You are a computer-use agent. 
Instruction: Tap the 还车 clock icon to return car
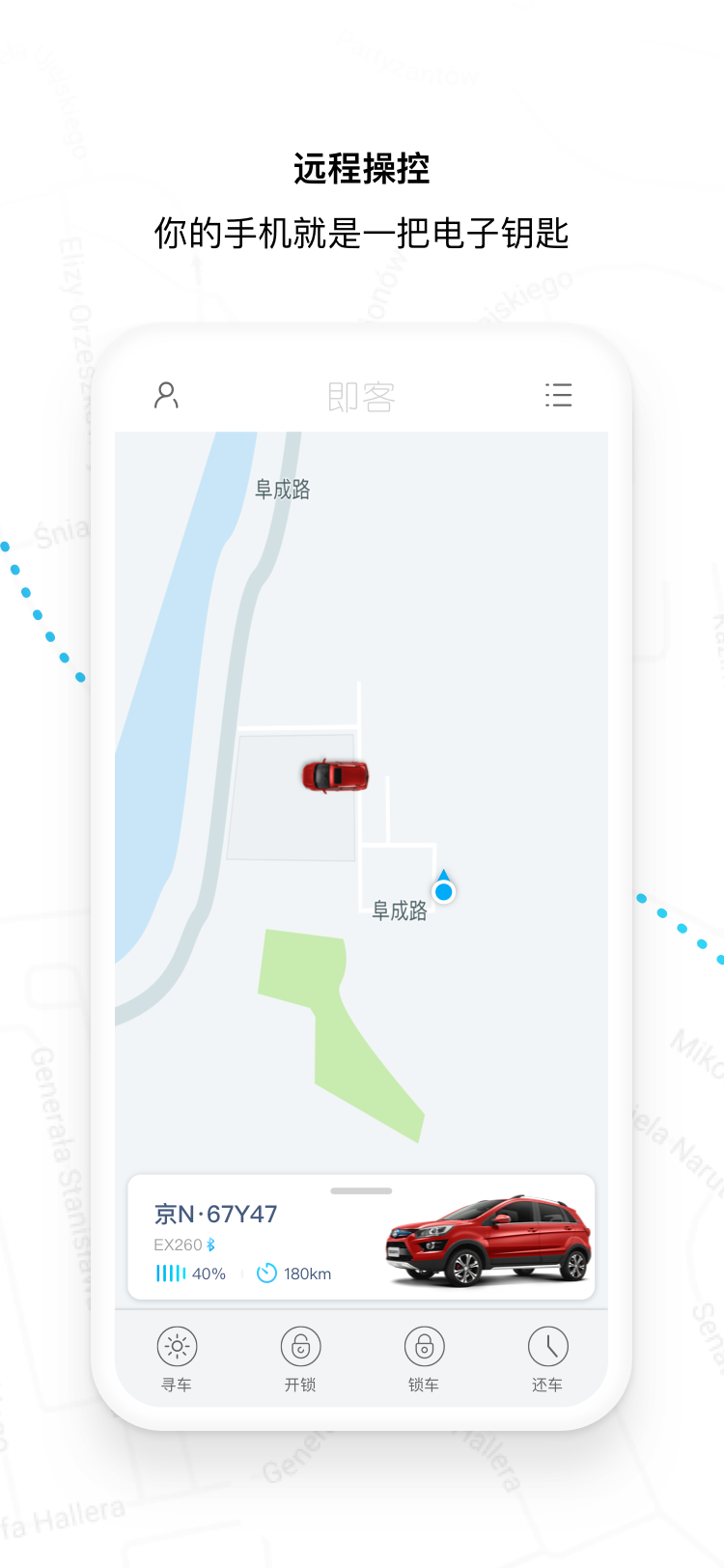pyautogui.click(x=547, y=1346)
